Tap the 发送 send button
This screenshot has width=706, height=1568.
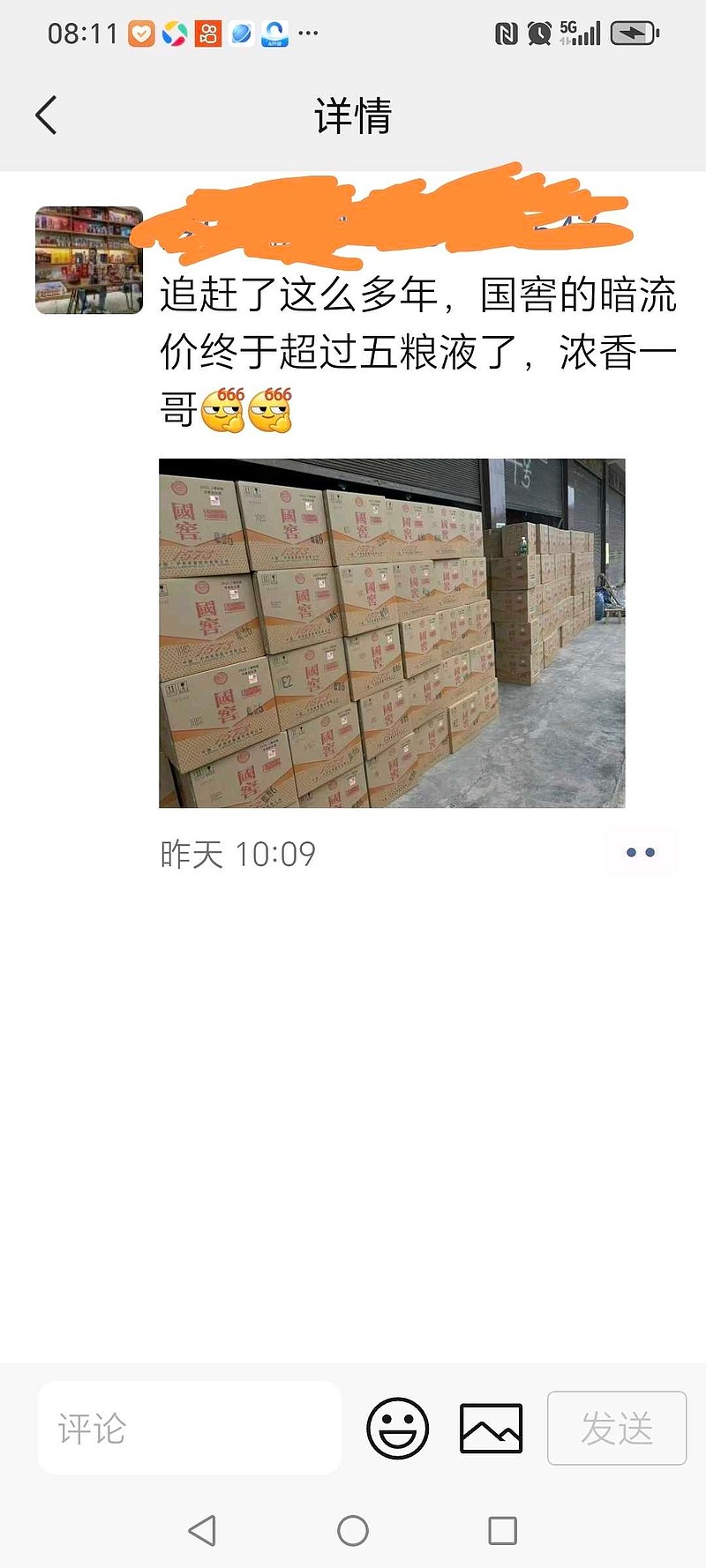click(x=617, y=1428)
